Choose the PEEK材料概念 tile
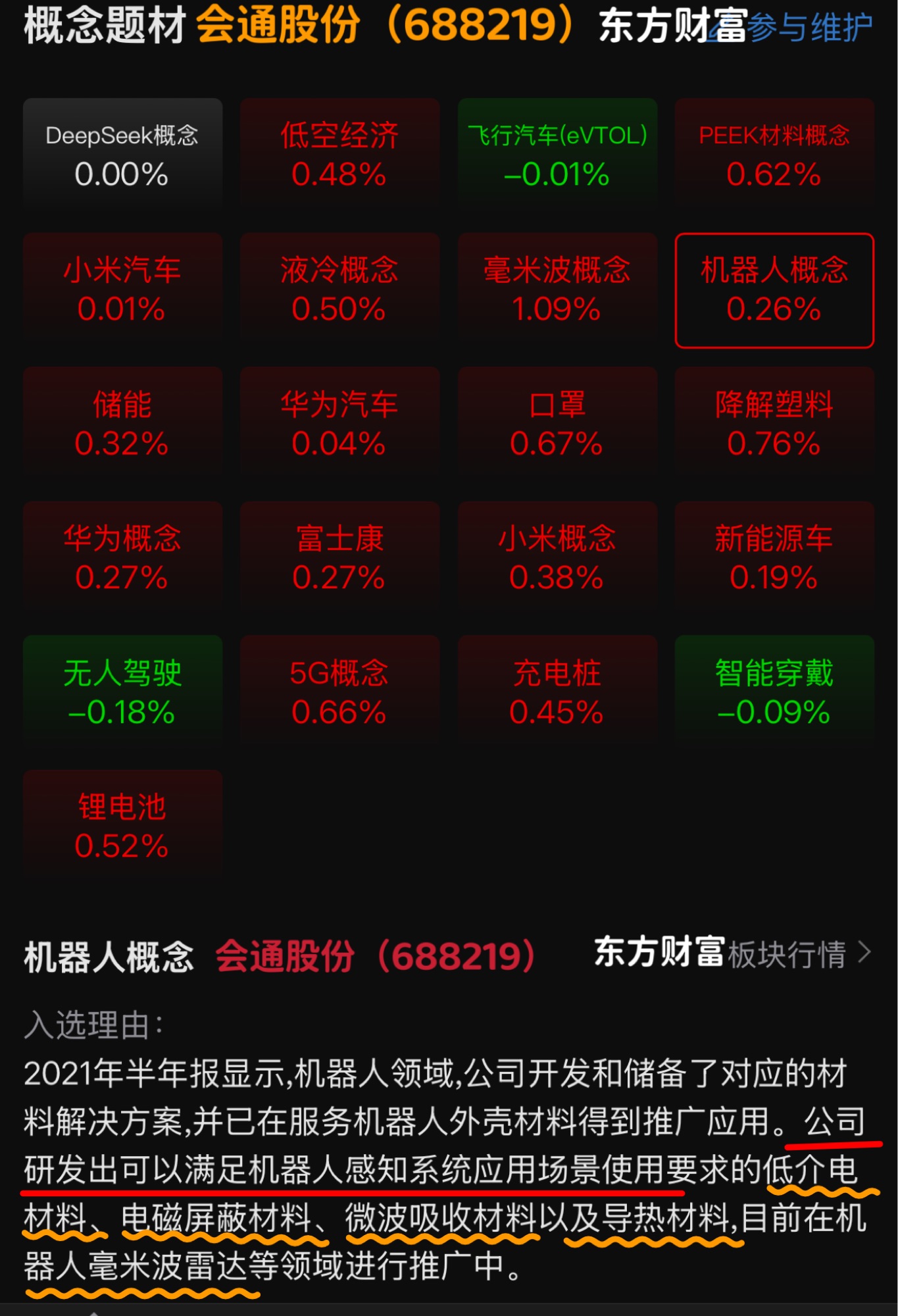This screenshot has width=898, height=1316. point(774,155)
